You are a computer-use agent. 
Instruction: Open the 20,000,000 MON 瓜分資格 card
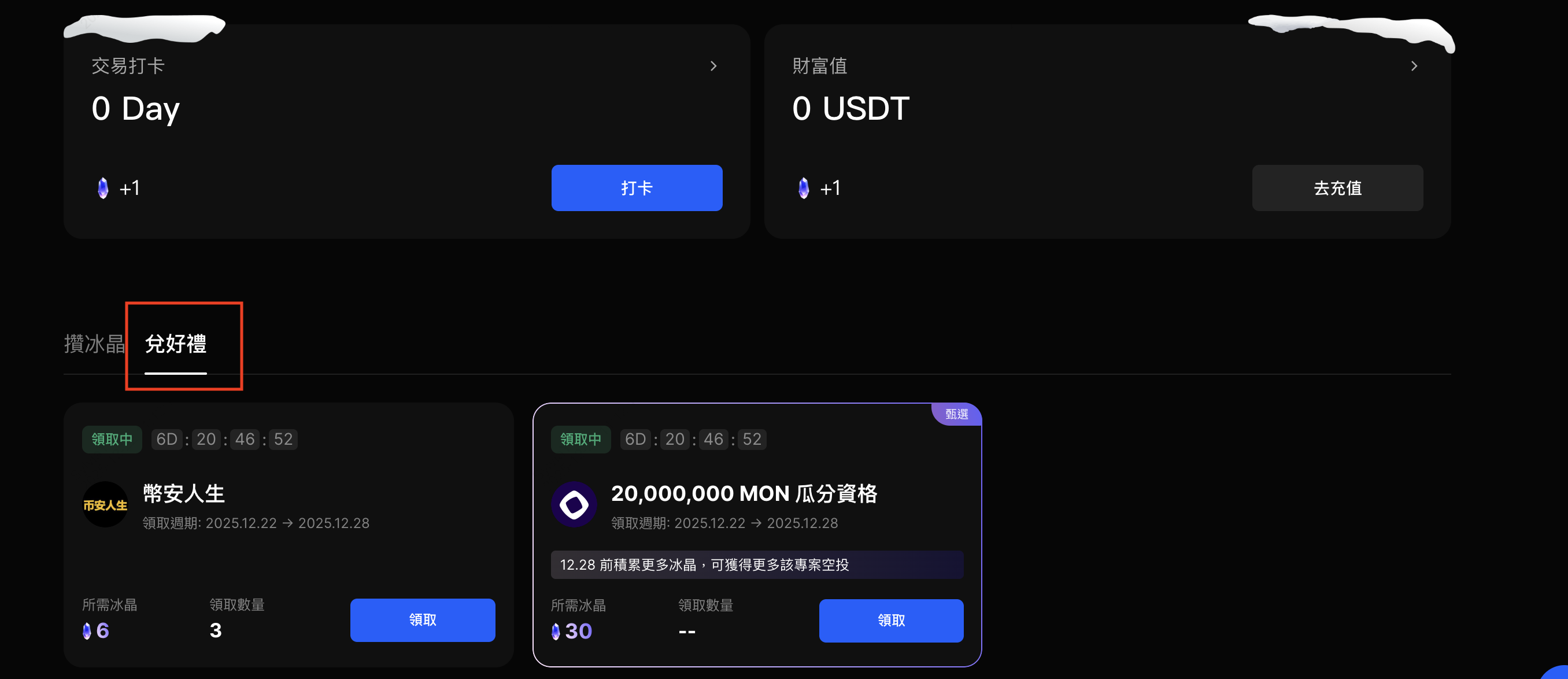(x=743, y=493)
